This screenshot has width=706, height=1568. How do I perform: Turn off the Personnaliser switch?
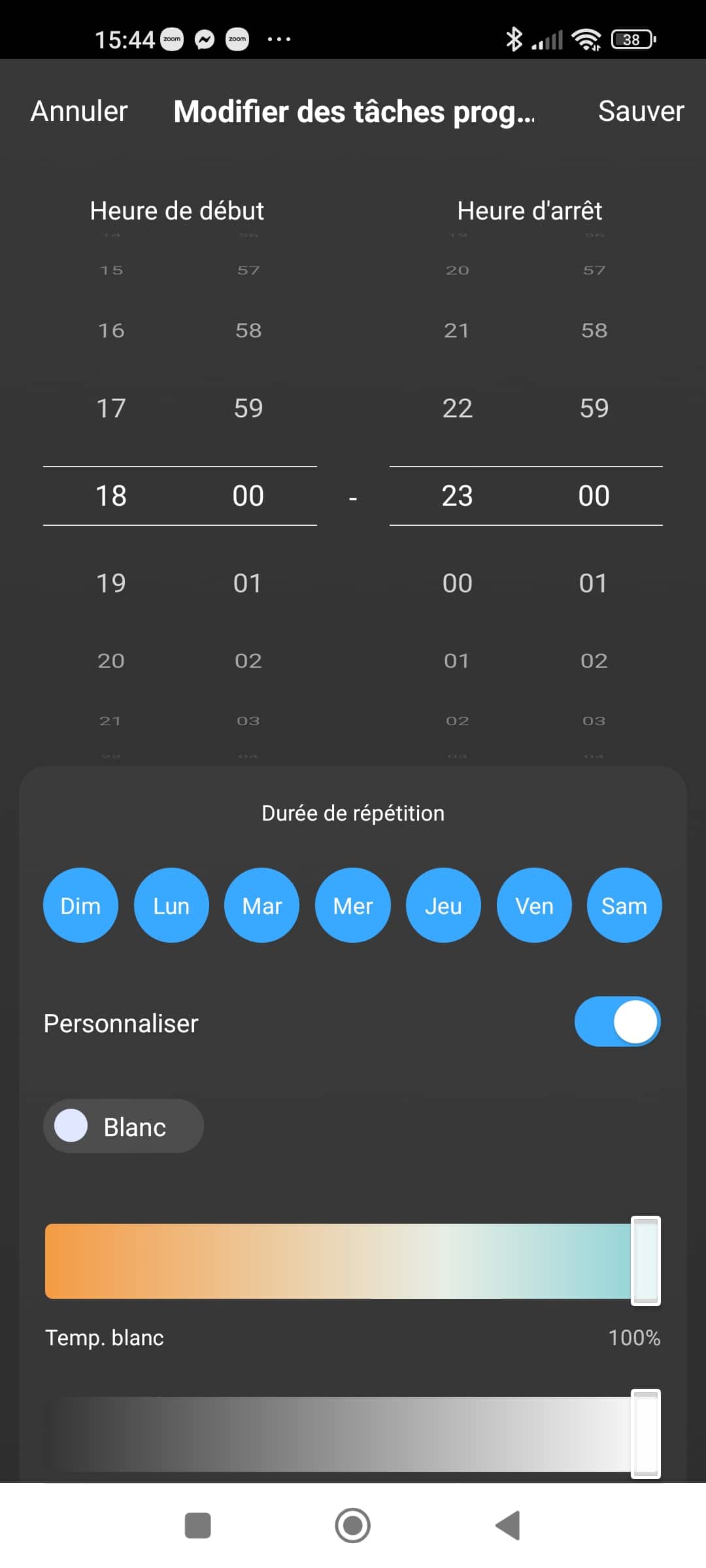618,1022
